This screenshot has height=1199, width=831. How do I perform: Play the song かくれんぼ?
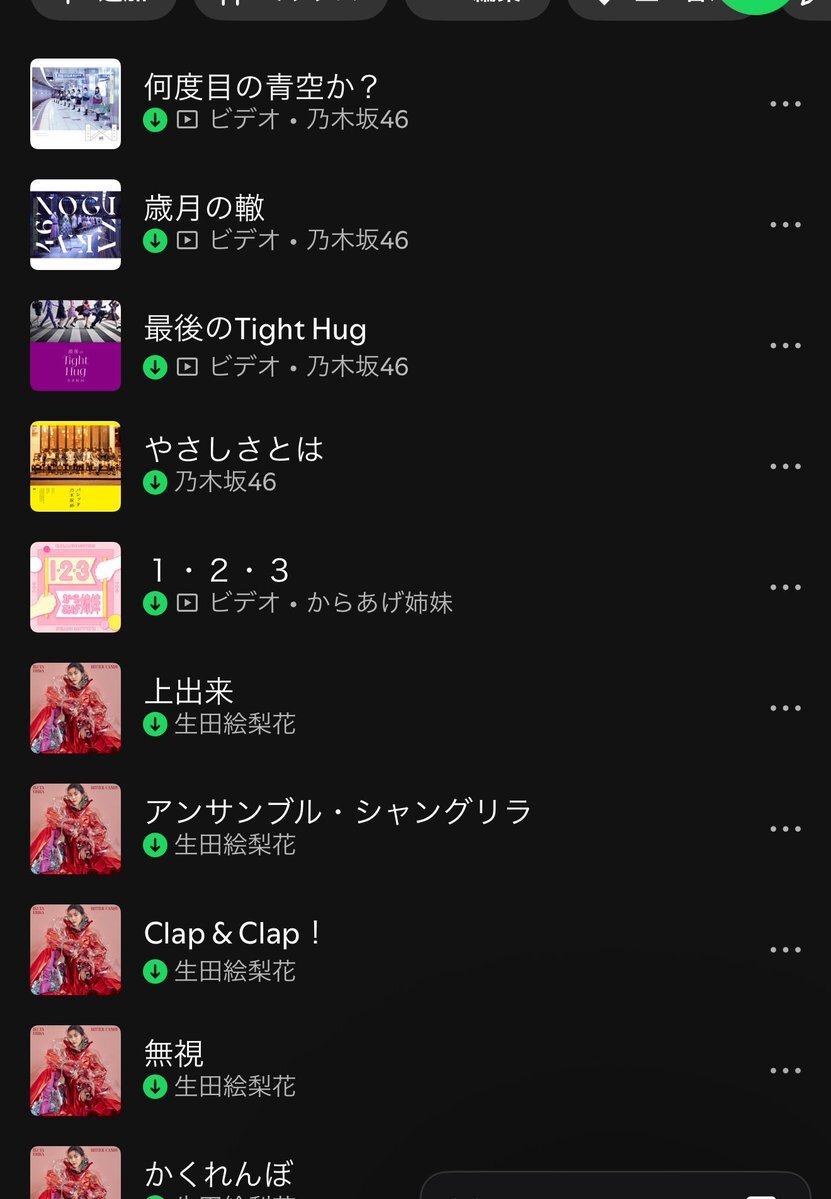(x=219, y=1174)
